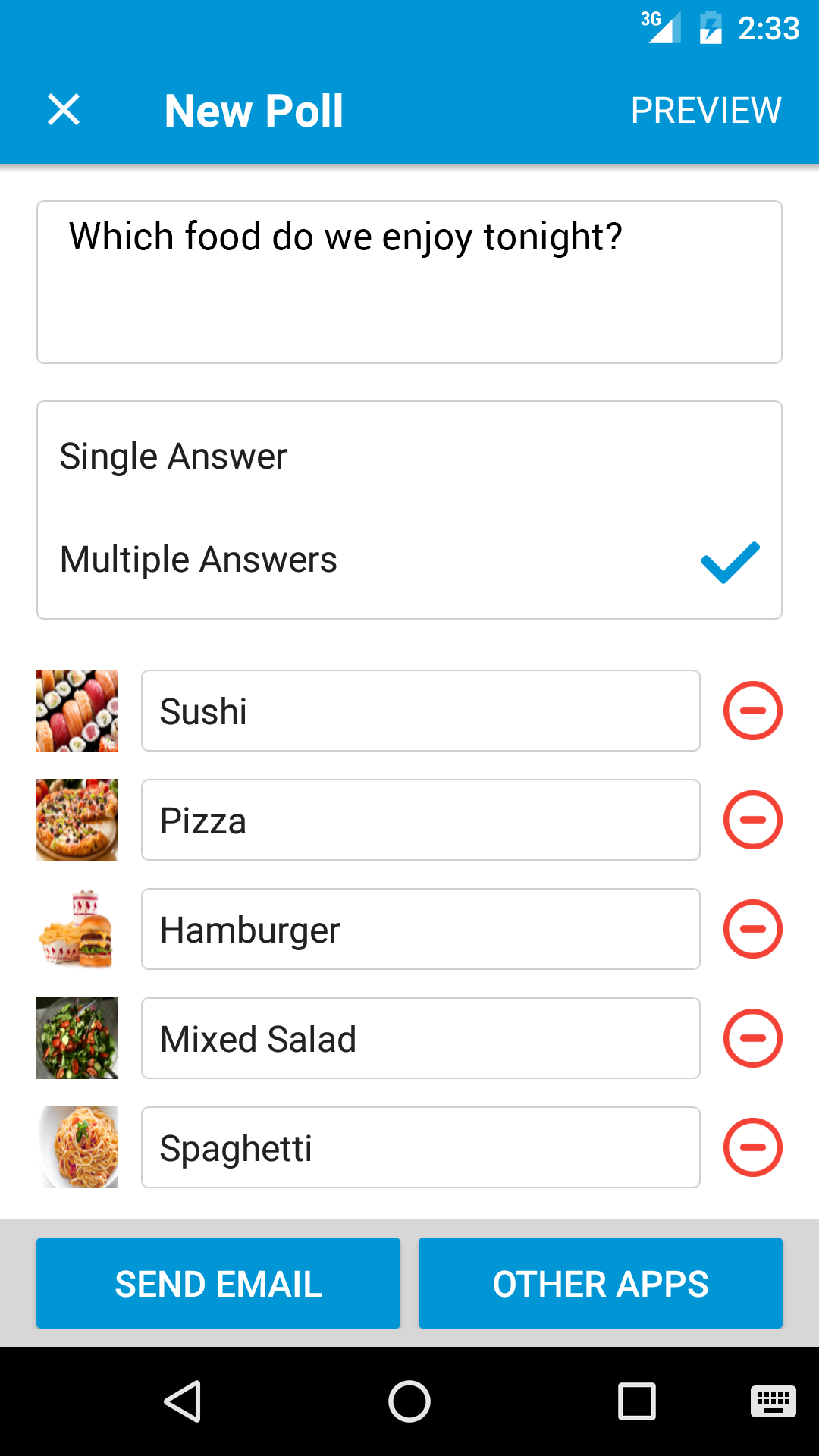Remove the Sushi answer option
Image resolution: width=819 pixels, height=1456 pixels.
click(x=752, y=711)
